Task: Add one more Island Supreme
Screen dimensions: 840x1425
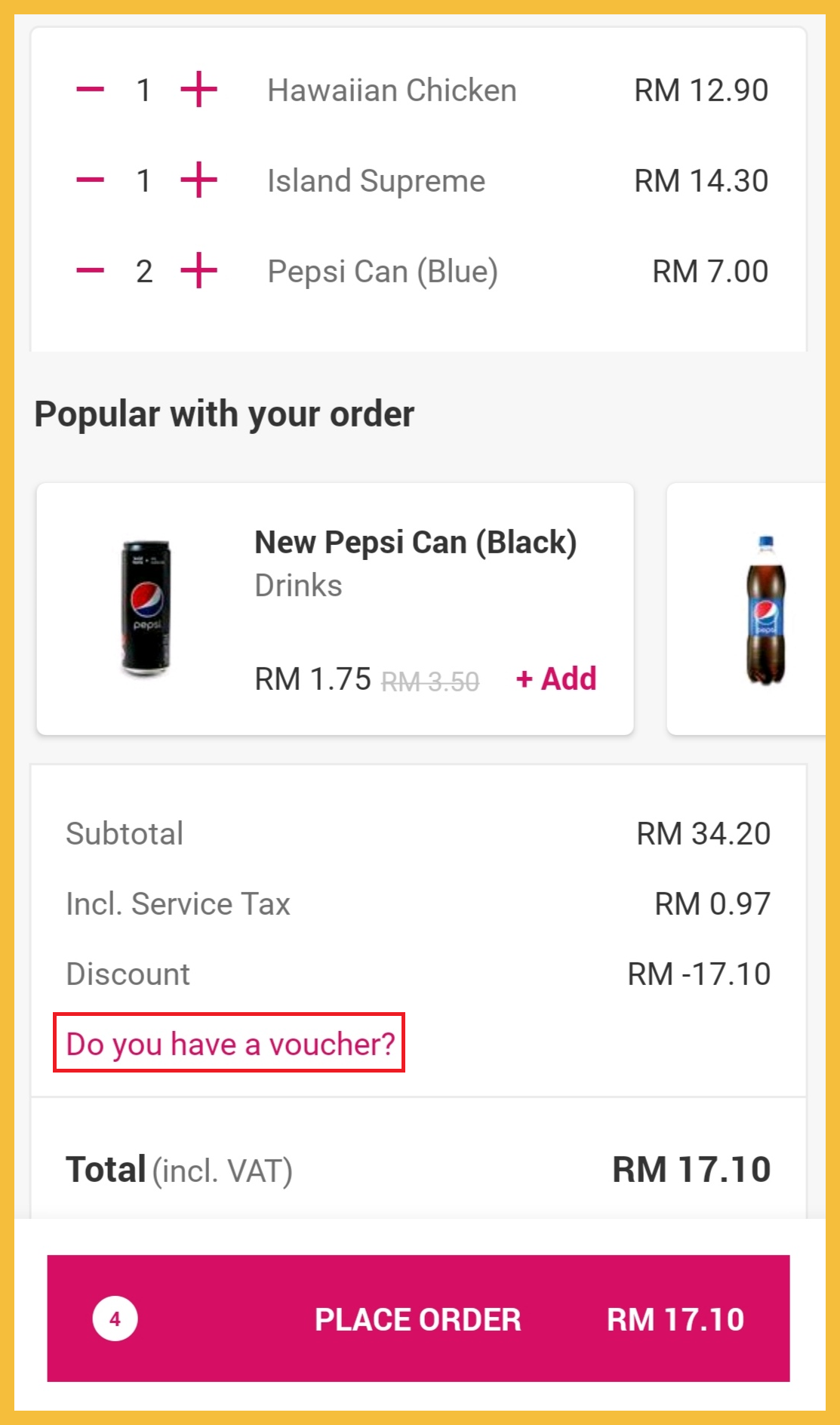Action: point(199,180)
